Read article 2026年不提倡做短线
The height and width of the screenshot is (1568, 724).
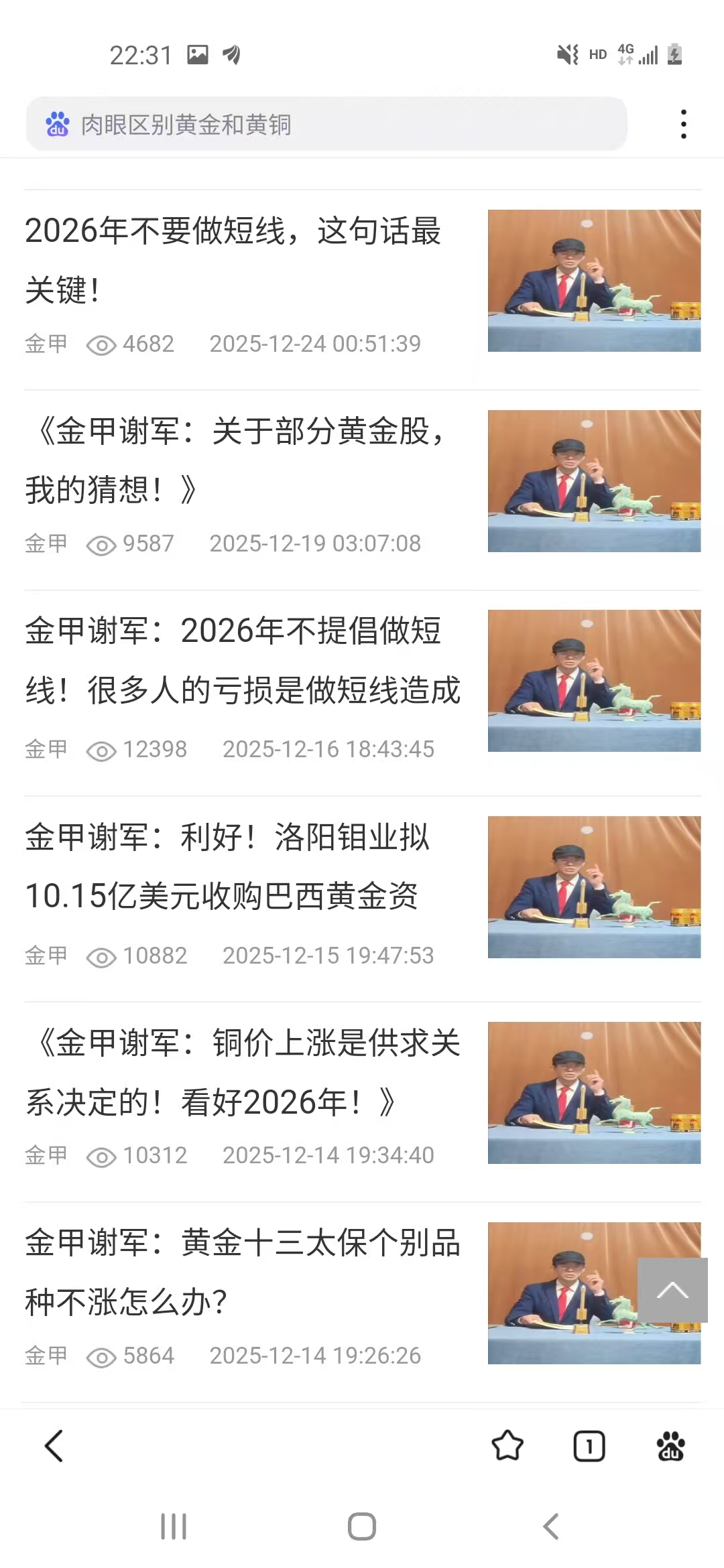tap(243, 660)
